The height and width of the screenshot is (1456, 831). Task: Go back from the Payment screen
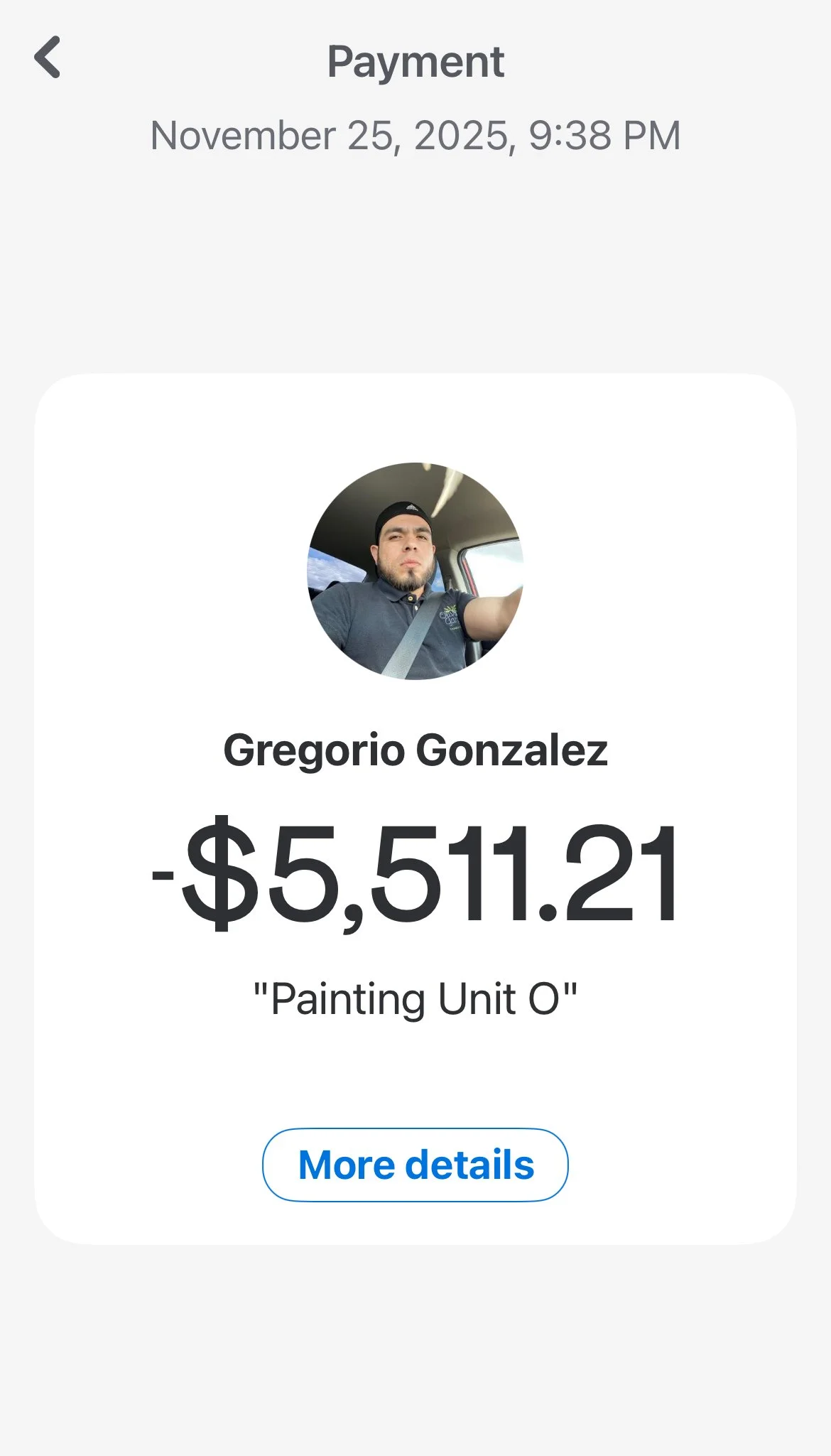48,58
